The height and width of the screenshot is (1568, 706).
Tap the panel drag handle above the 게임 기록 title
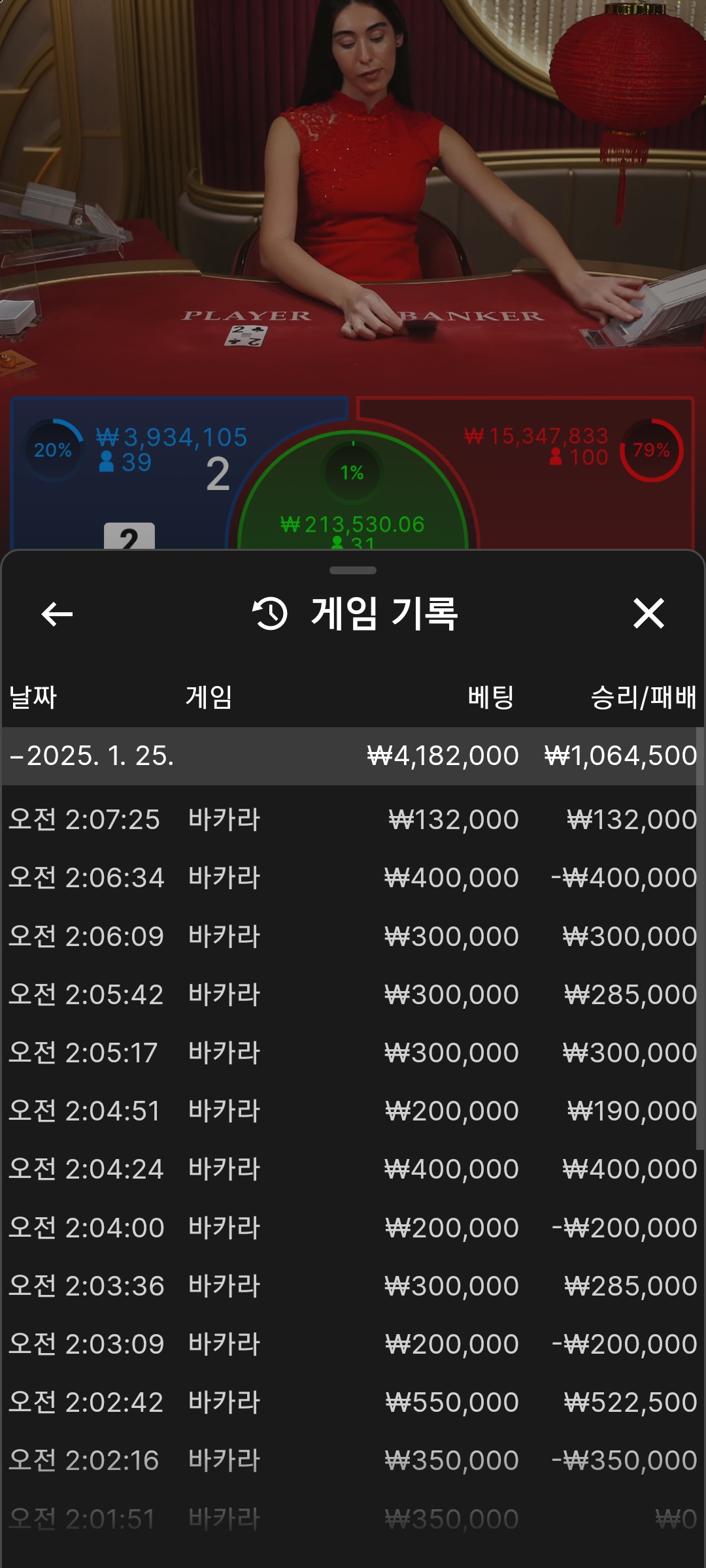pos(353,570)
